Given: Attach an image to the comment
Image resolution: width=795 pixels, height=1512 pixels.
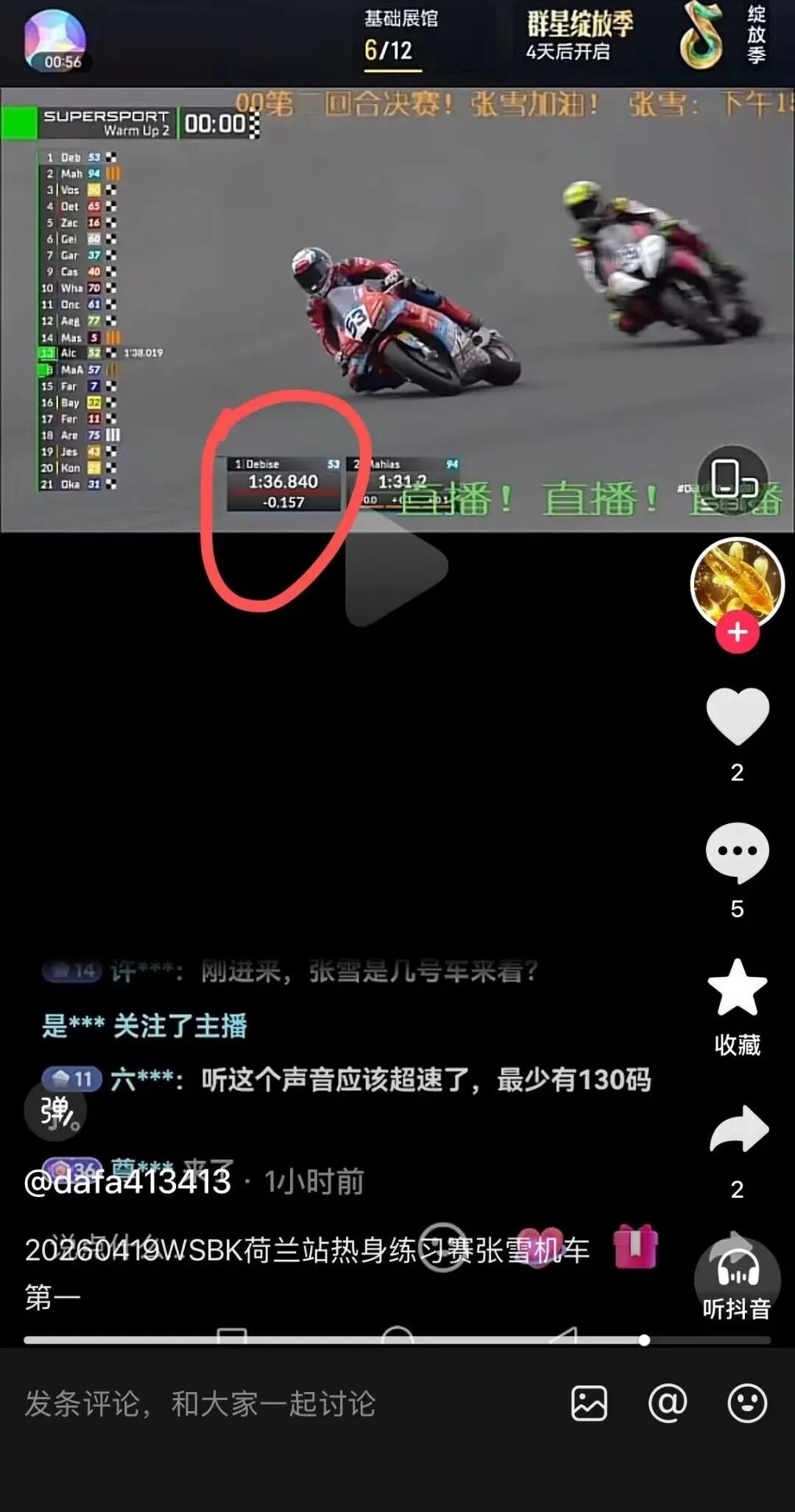Looking at the screenshot, I should pos(589,1403).
